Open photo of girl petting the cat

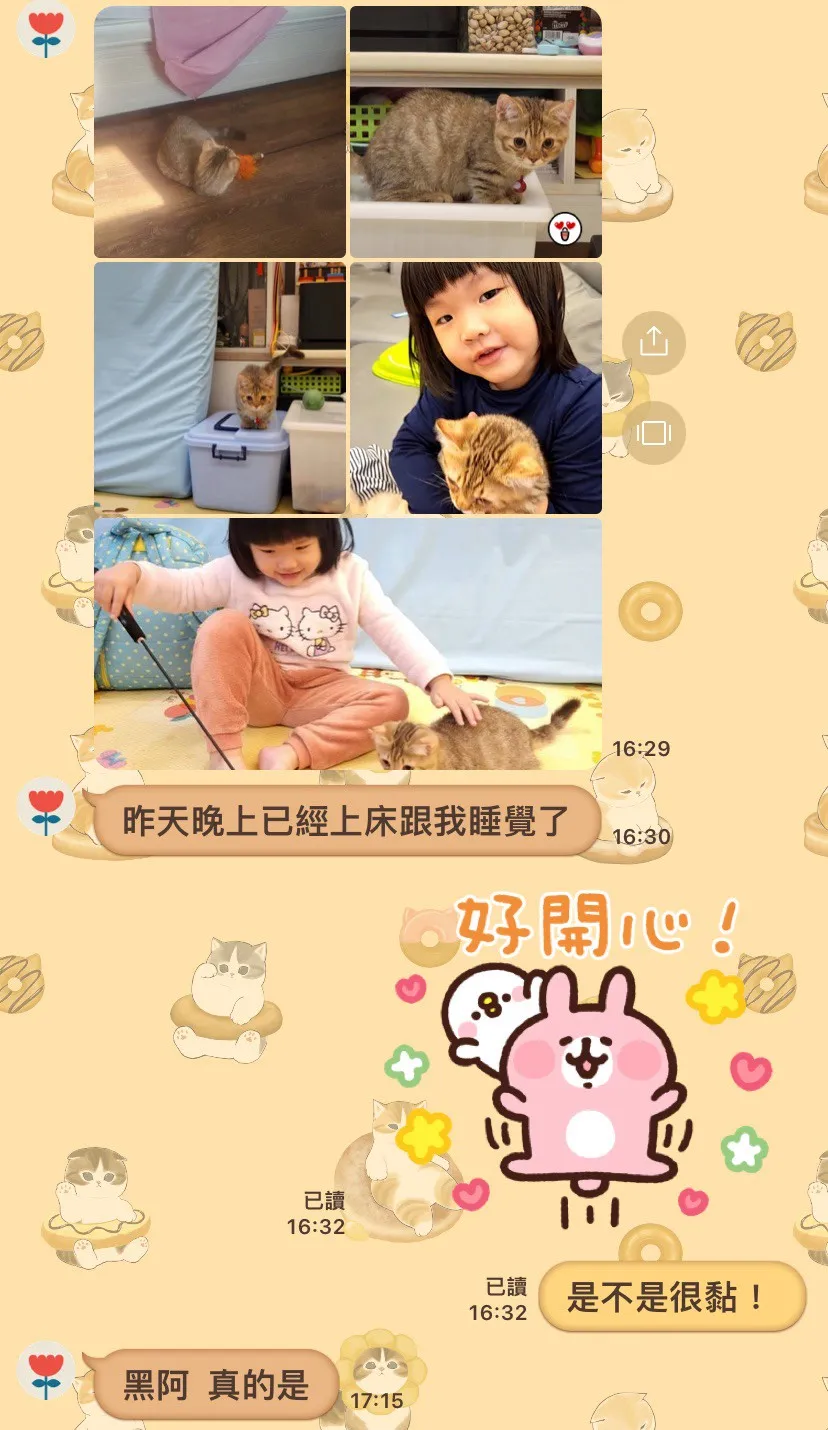[348, 644]
